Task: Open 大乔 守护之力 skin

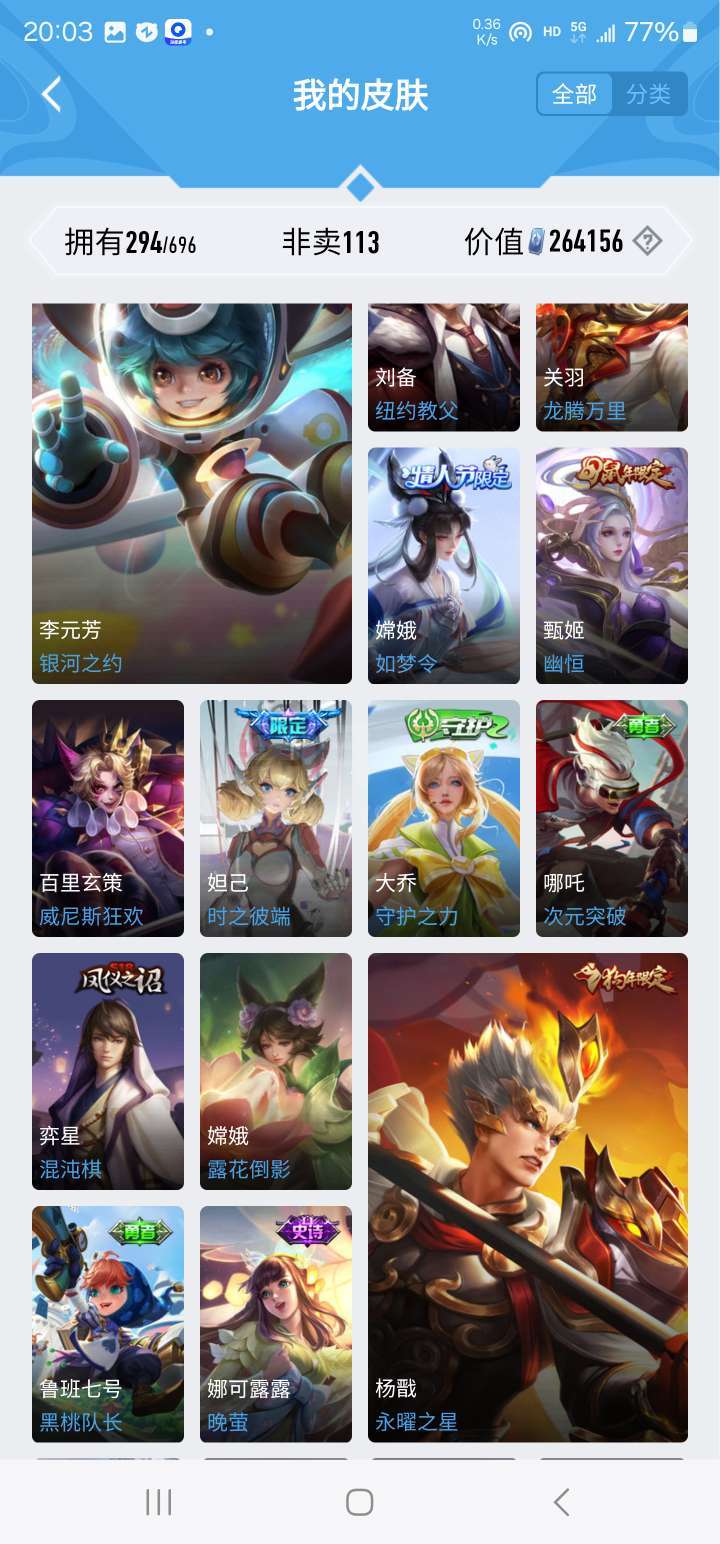Action: (x=444, y=818)
